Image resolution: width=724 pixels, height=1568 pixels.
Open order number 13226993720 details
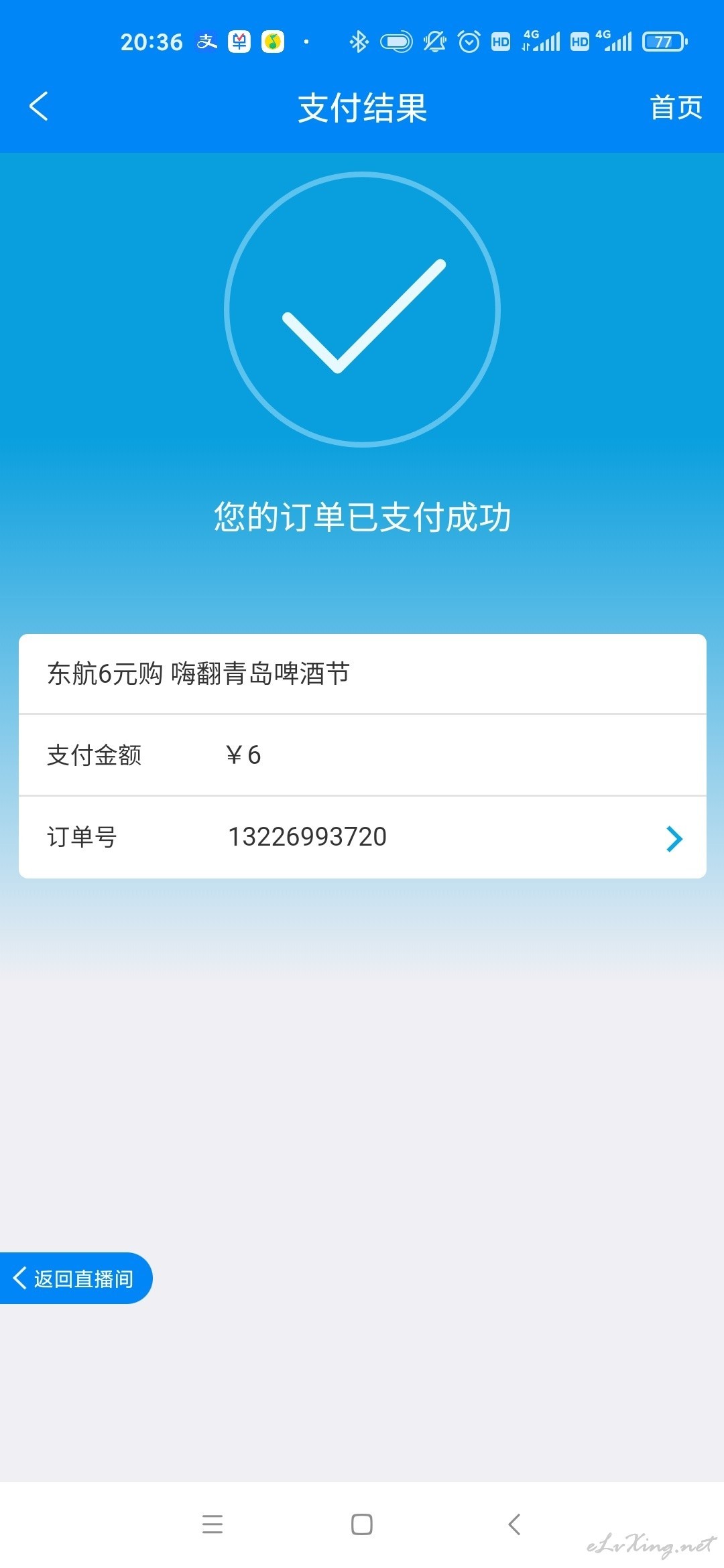363,838
